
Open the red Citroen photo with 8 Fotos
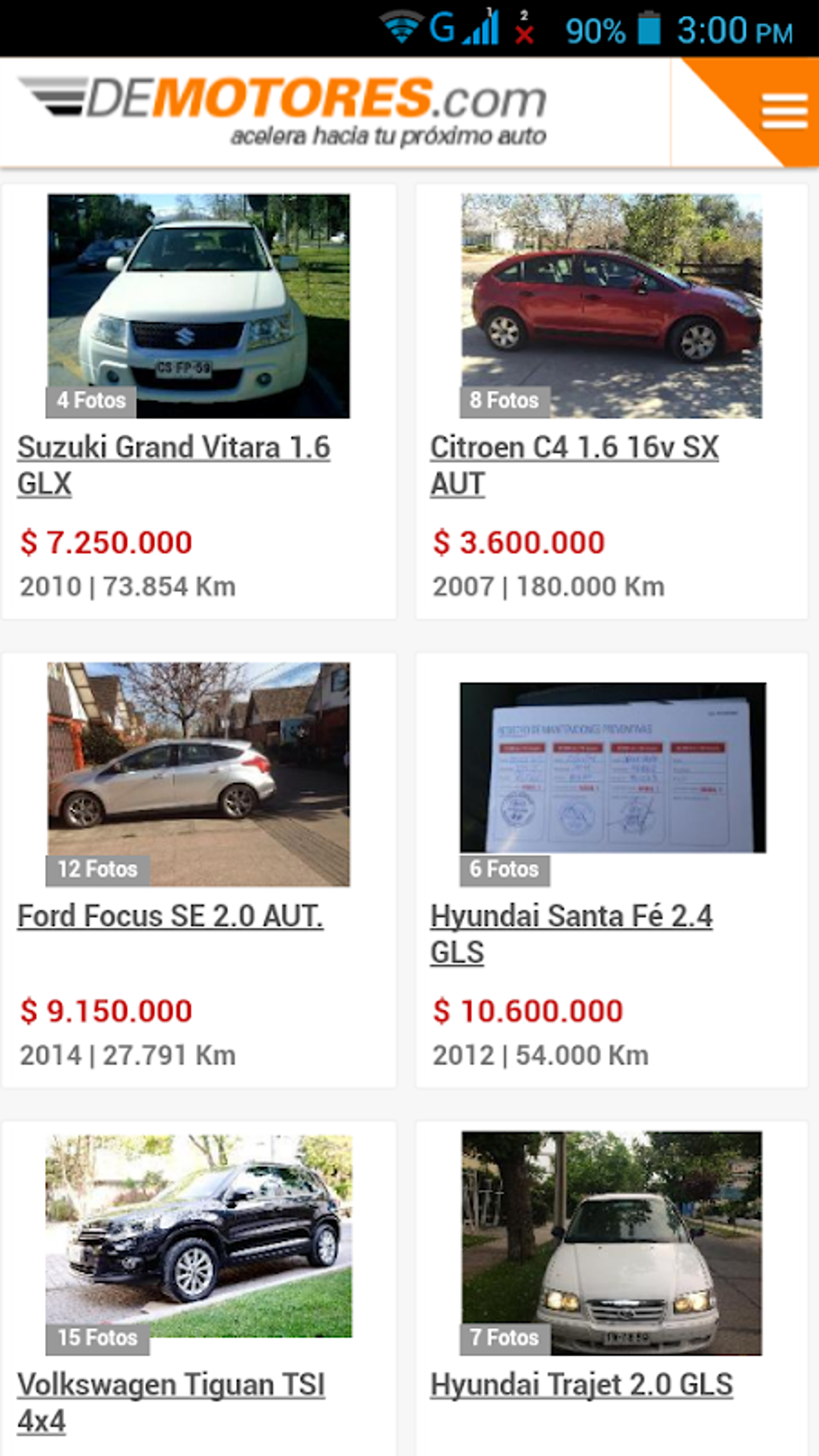pos(611,306)
